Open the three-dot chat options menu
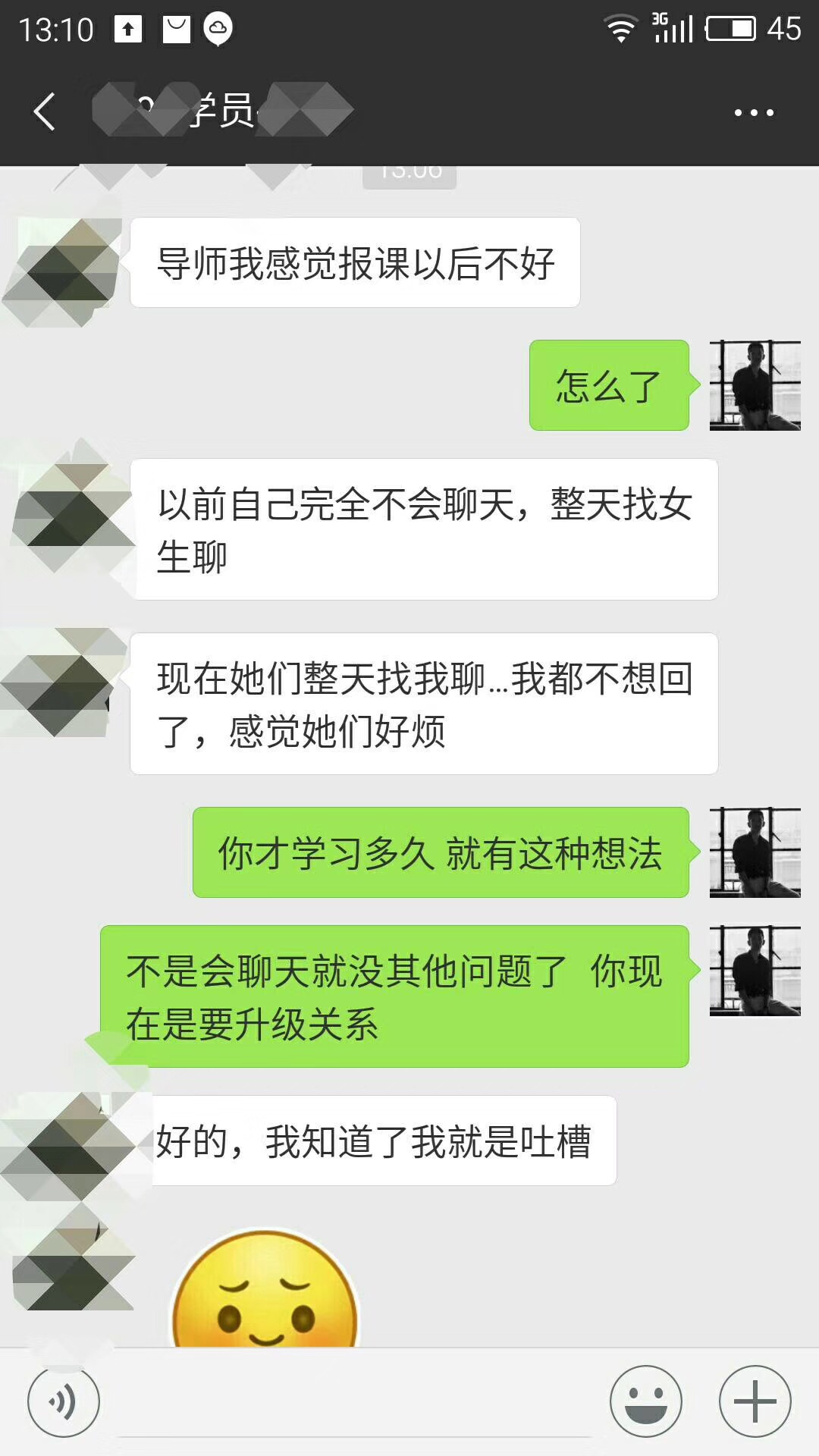 tap(753, 112)
